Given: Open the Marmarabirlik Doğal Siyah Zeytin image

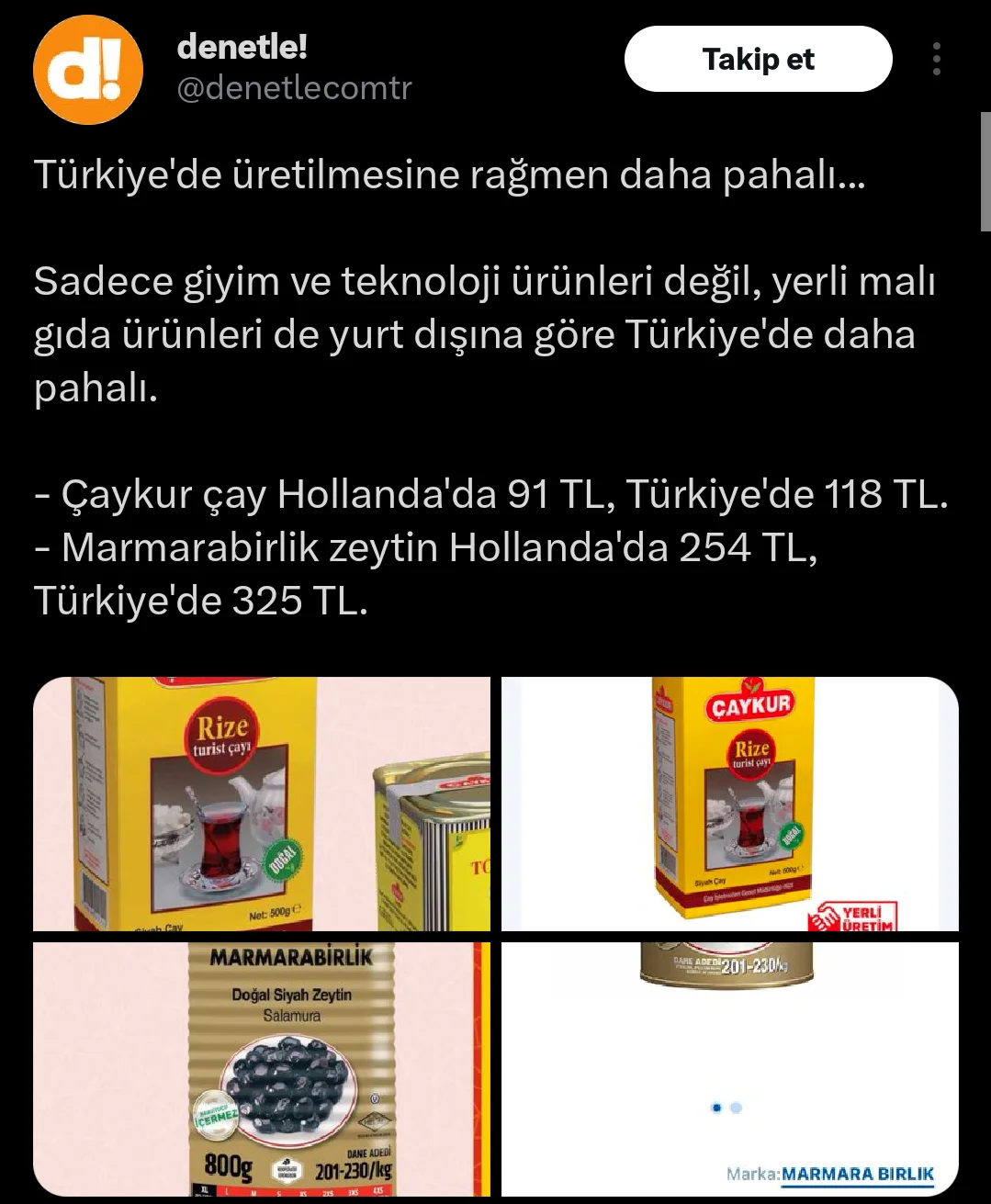Looking at the screenshot, I should 262,1068.
